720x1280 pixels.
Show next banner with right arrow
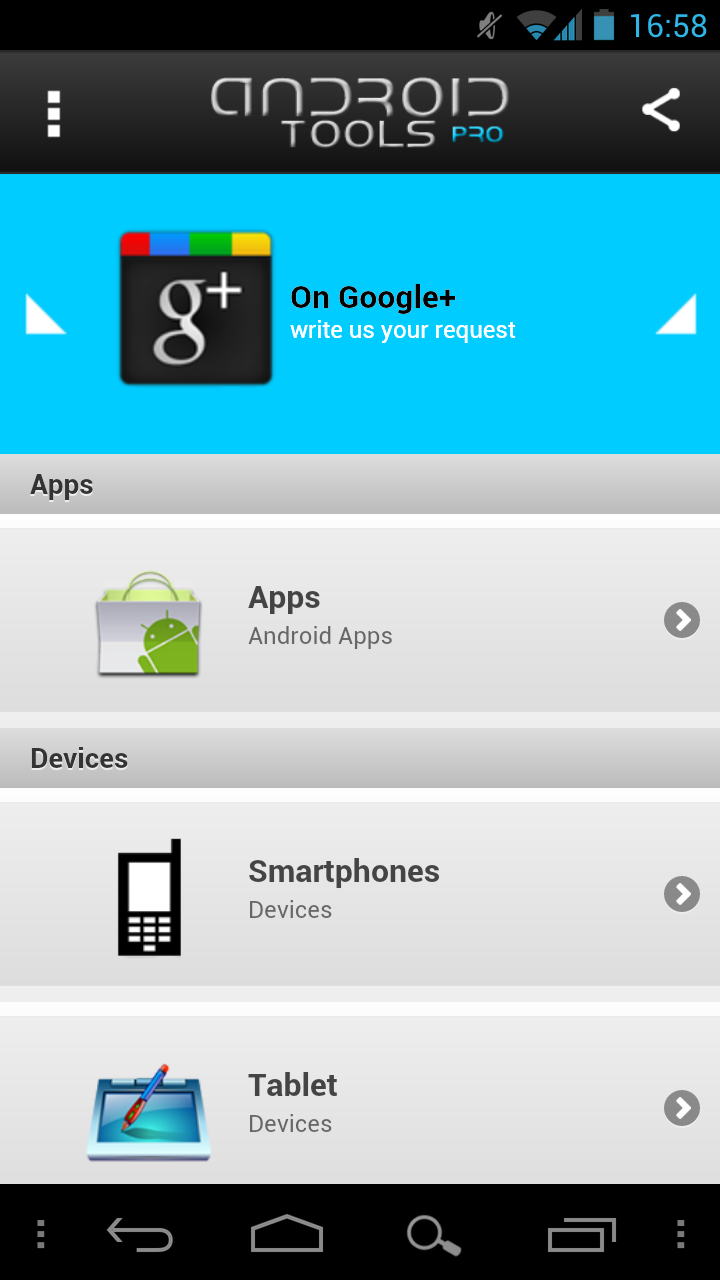coord(676,314)
